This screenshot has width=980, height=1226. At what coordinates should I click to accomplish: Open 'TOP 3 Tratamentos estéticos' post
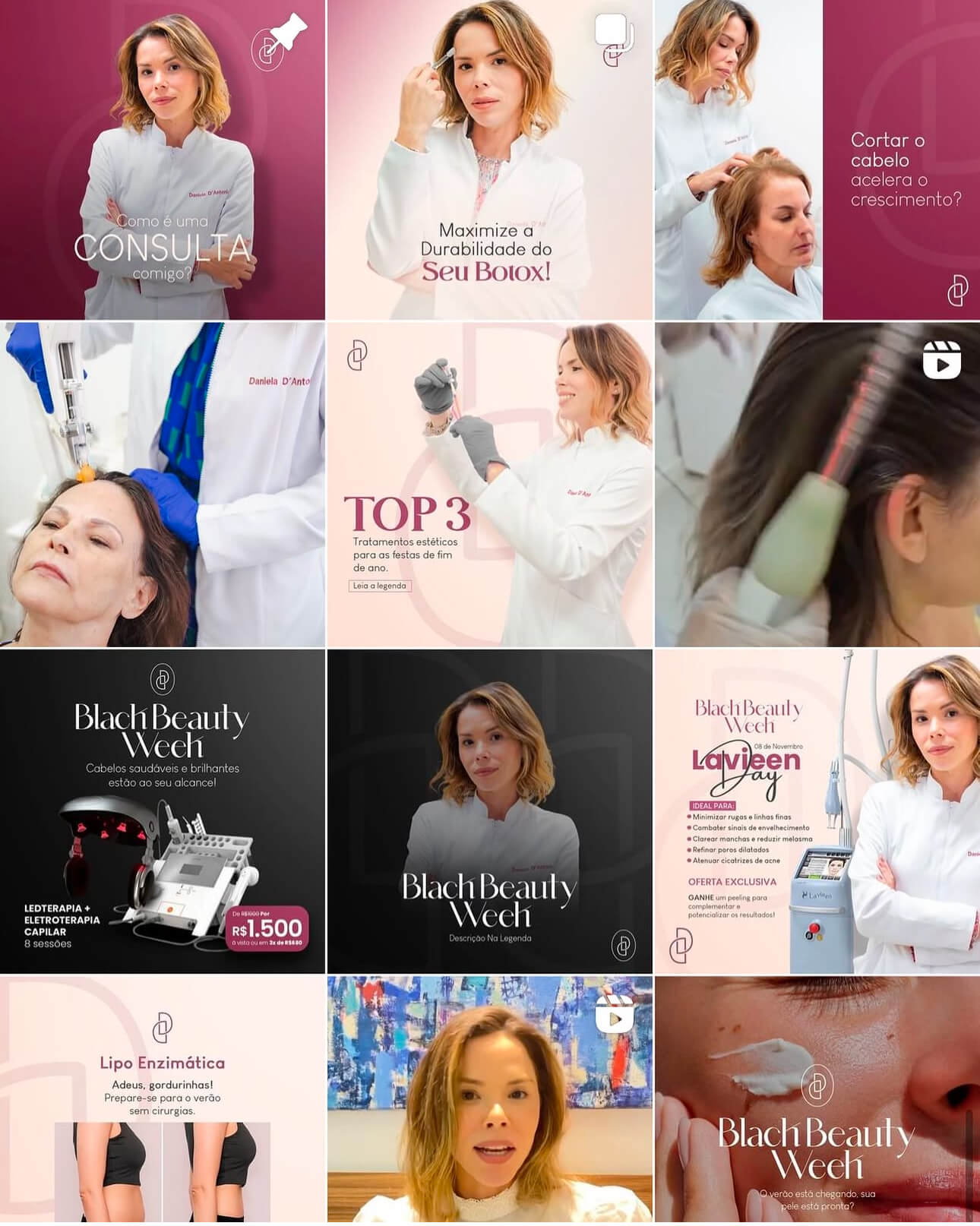(489, 485)
